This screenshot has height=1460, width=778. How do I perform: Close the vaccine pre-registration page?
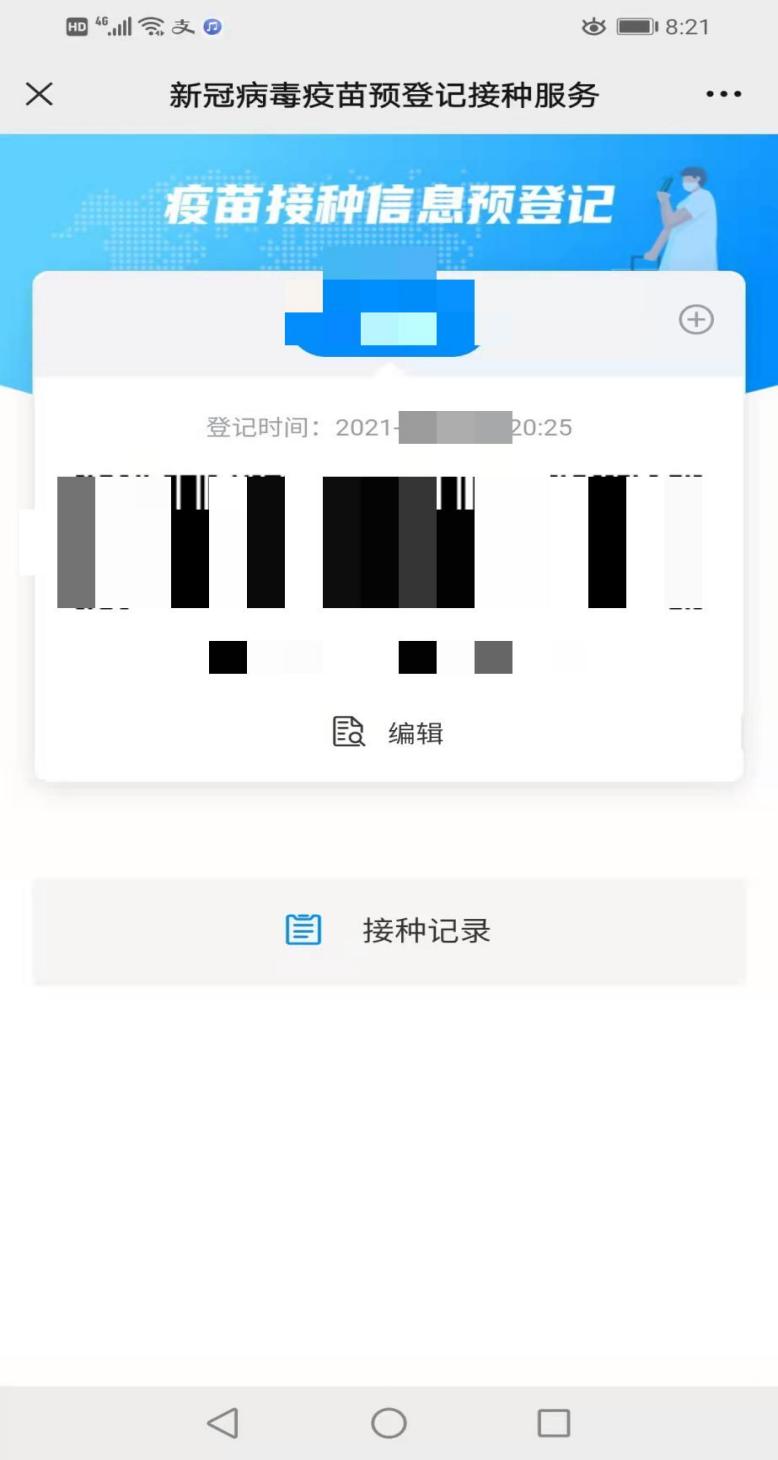click(x=39, y=95)
